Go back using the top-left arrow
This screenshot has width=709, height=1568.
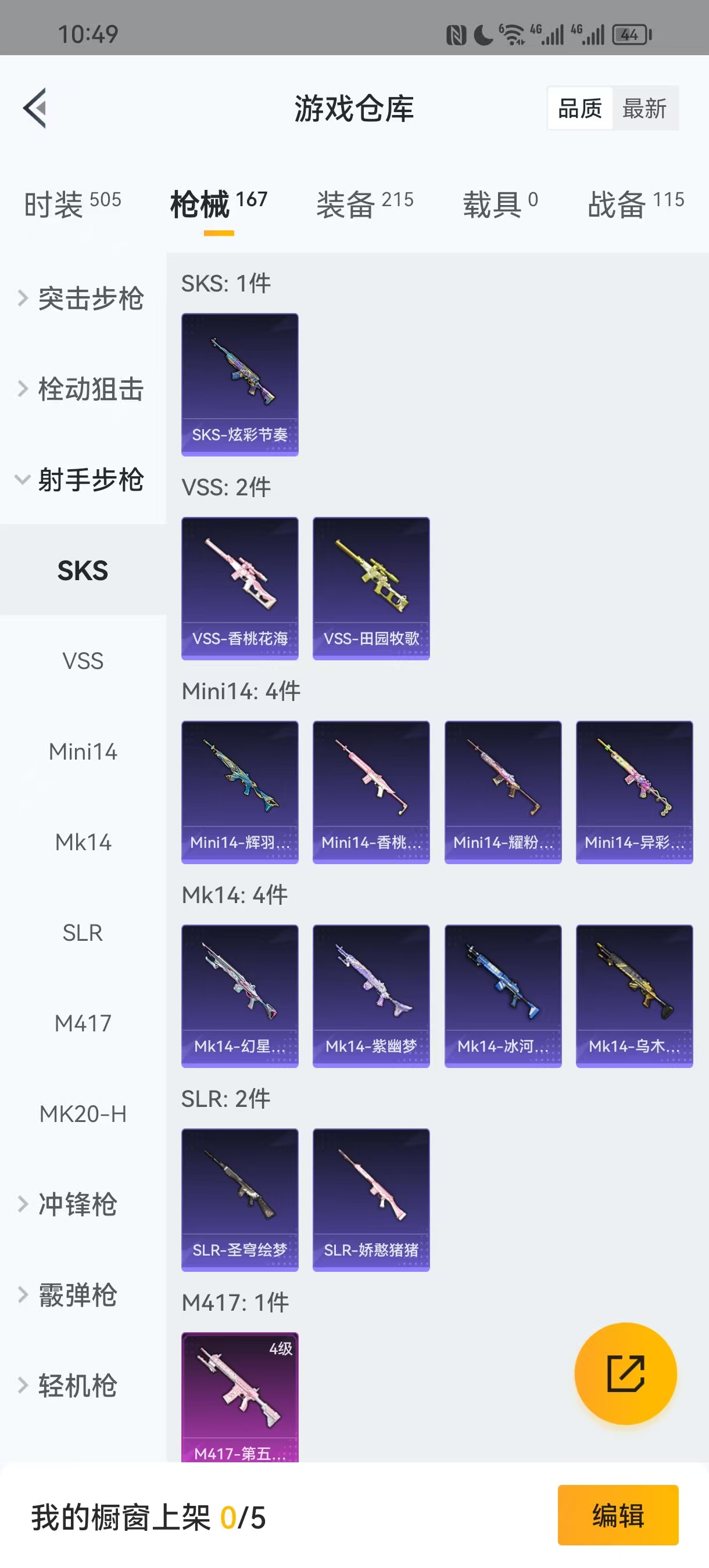tap(35, 109)
